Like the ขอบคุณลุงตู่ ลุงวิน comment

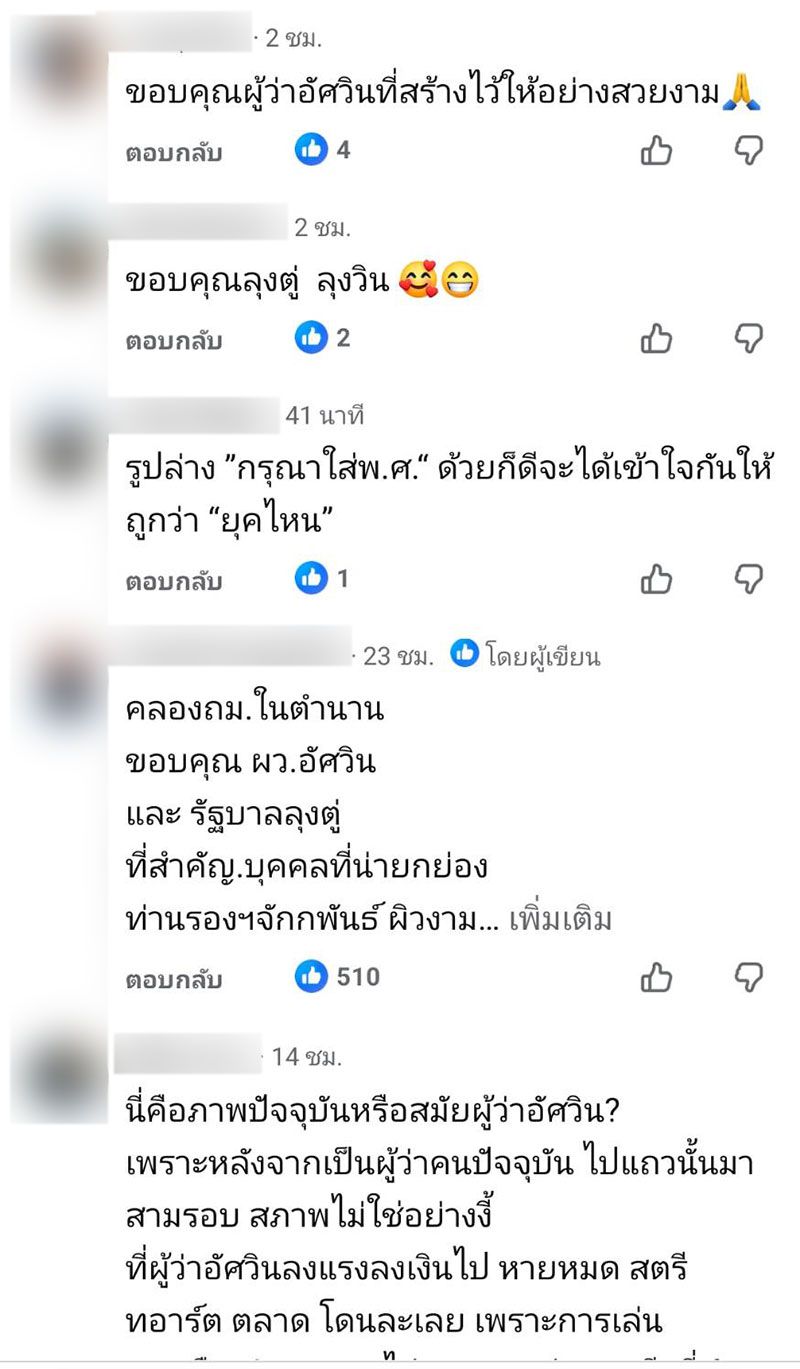656,339
